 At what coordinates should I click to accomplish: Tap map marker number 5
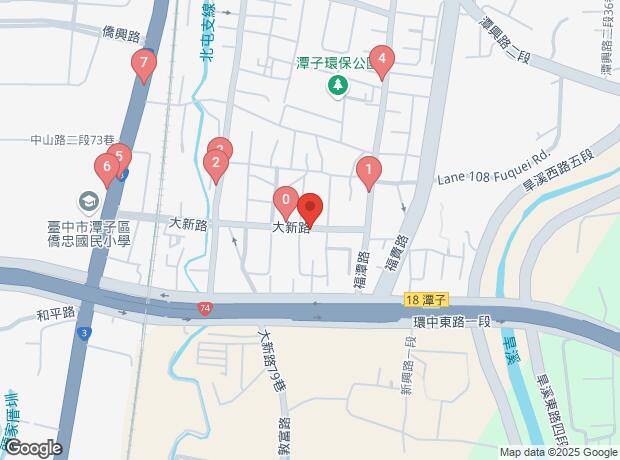pos(120,157)
